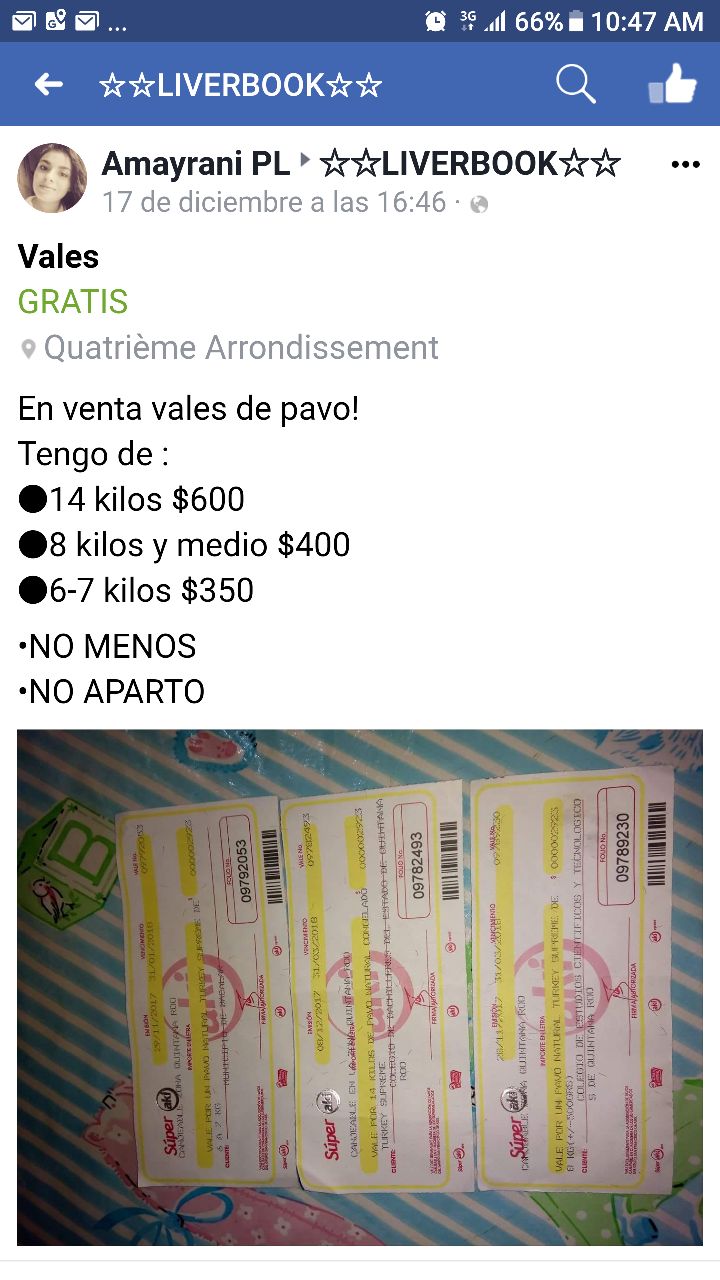Open Amayrani PL's profile picture
Screen dimensions: 720x1280
point(52,178)
